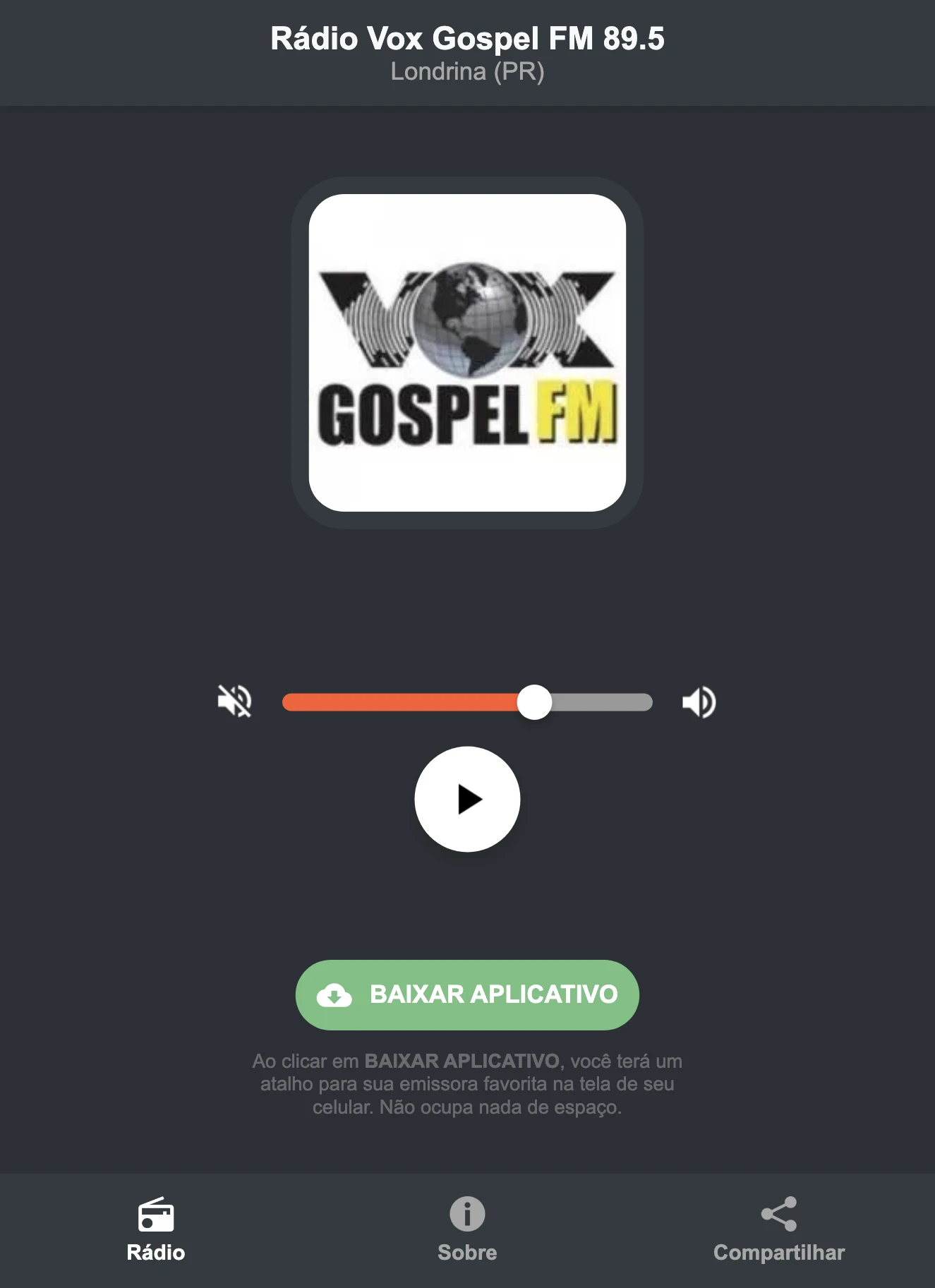Set volume to maximum via speaker icon
The height and width of the screenshot is (1288, 935).
[x=699, y=701]
